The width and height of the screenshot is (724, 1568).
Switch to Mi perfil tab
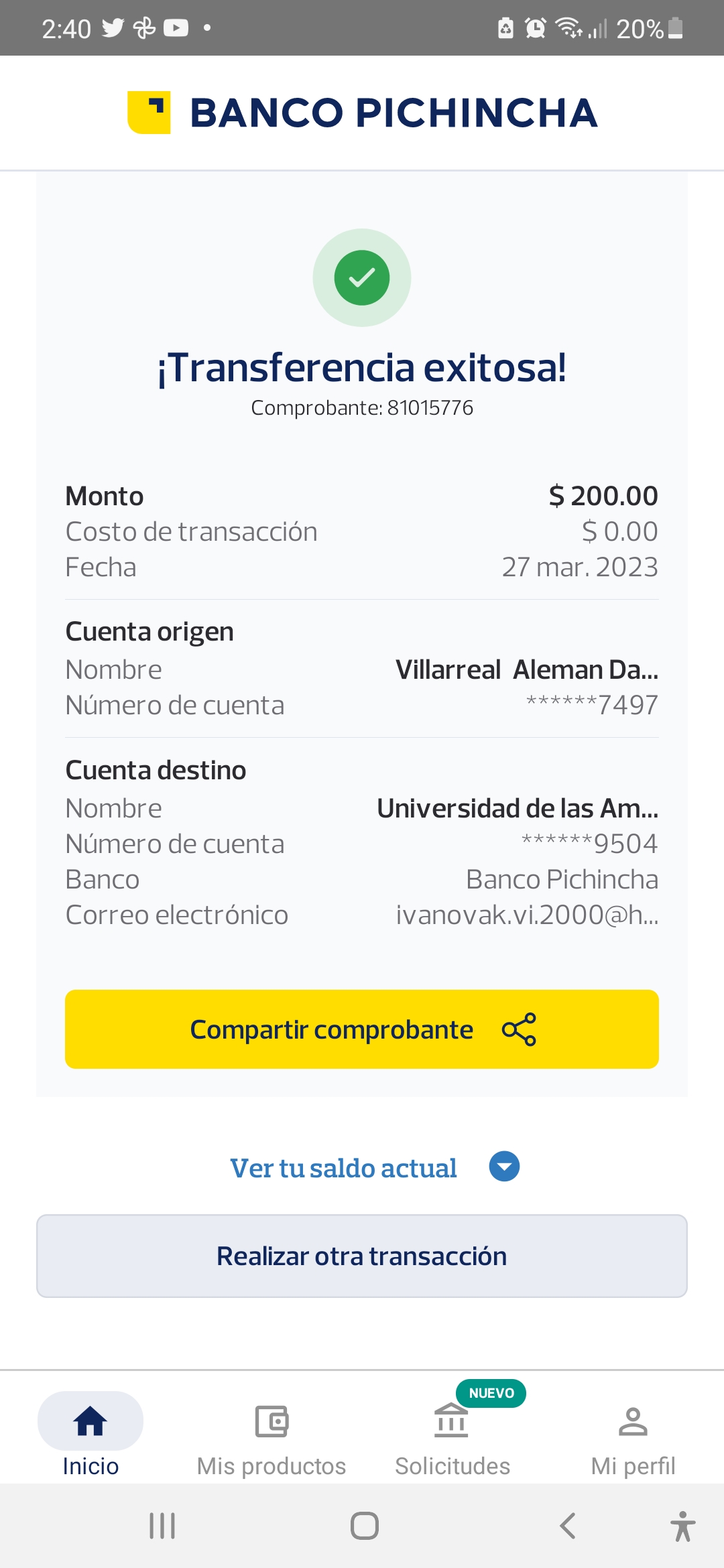point(633,1434)
